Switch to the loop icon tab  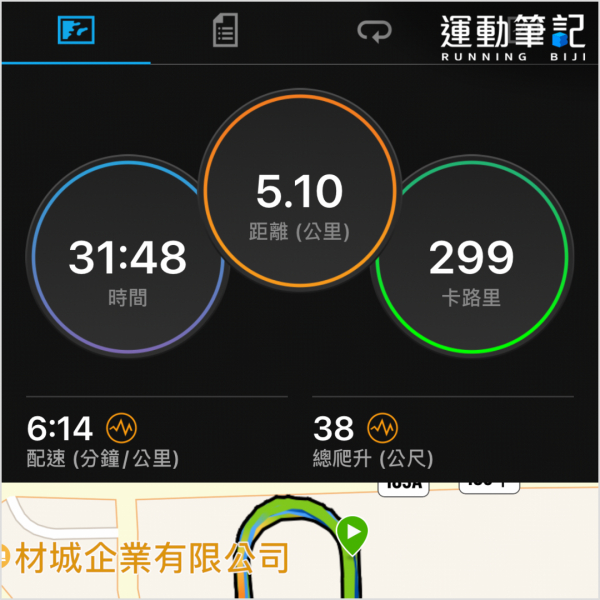374,33
